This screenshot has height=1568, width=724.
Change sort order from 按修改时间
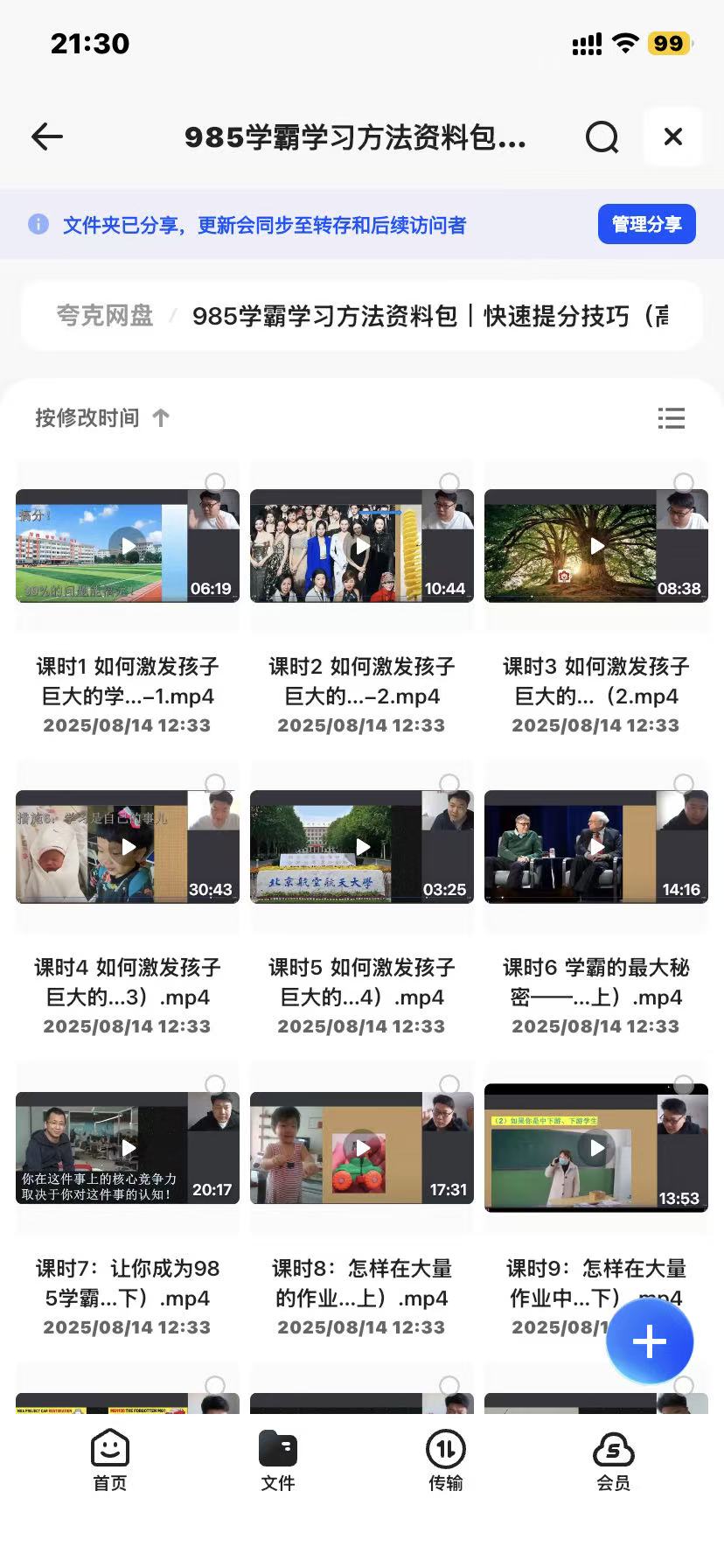[x=101, y=418]
